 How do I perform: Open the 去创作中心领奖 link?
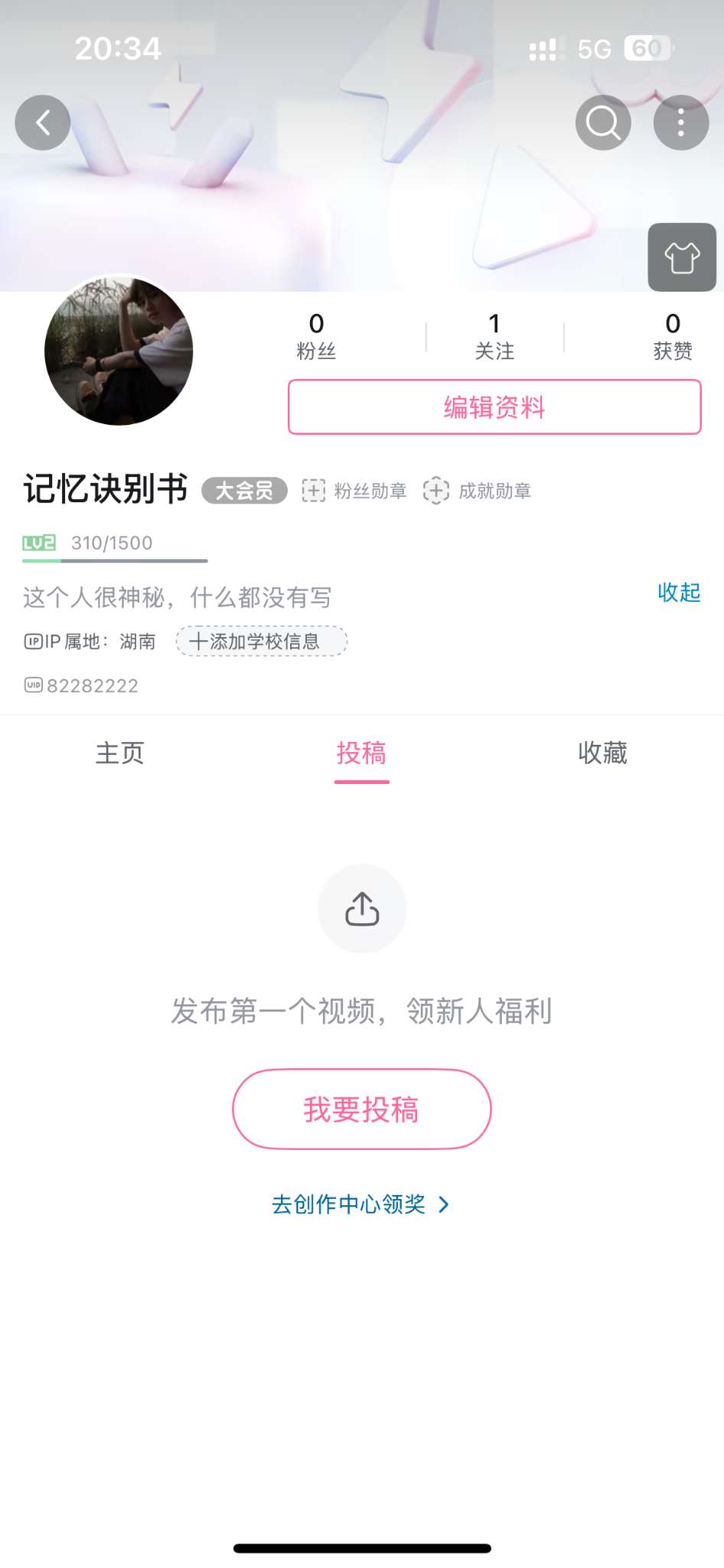tap(360, 1204)
